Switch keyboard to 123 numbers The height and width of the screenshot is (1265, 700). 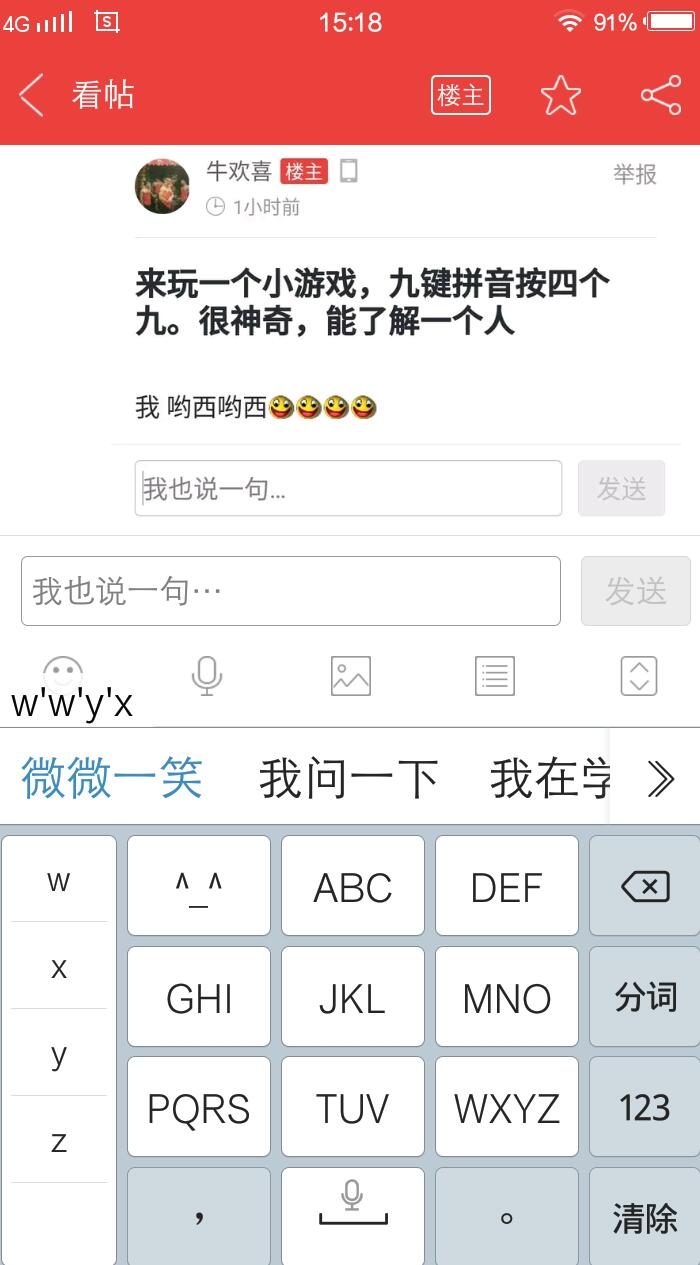tap(645, 1108)
